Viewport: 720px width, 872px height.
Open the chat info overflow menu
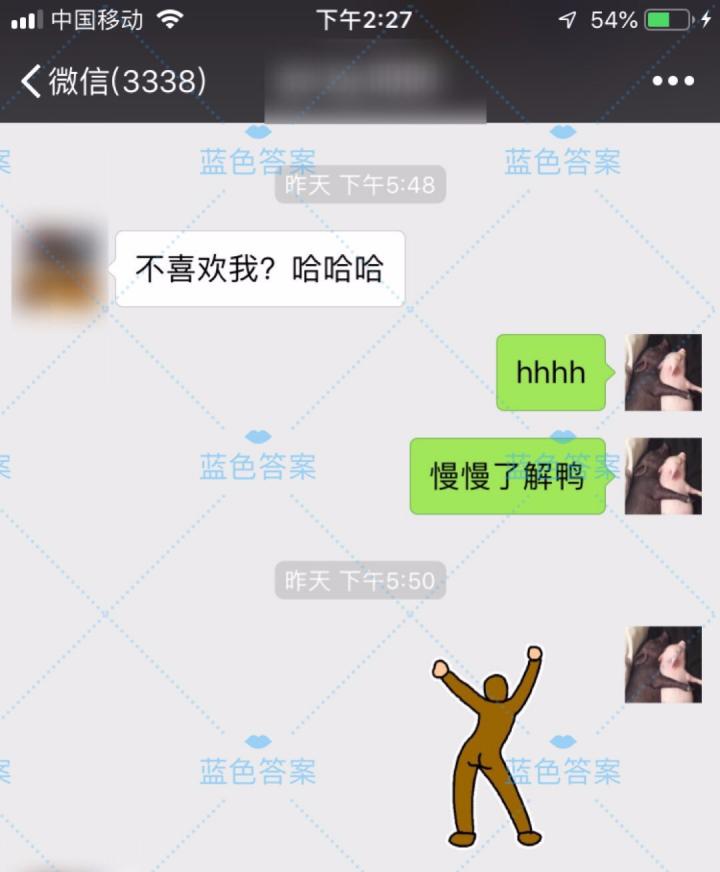point(672,81)
